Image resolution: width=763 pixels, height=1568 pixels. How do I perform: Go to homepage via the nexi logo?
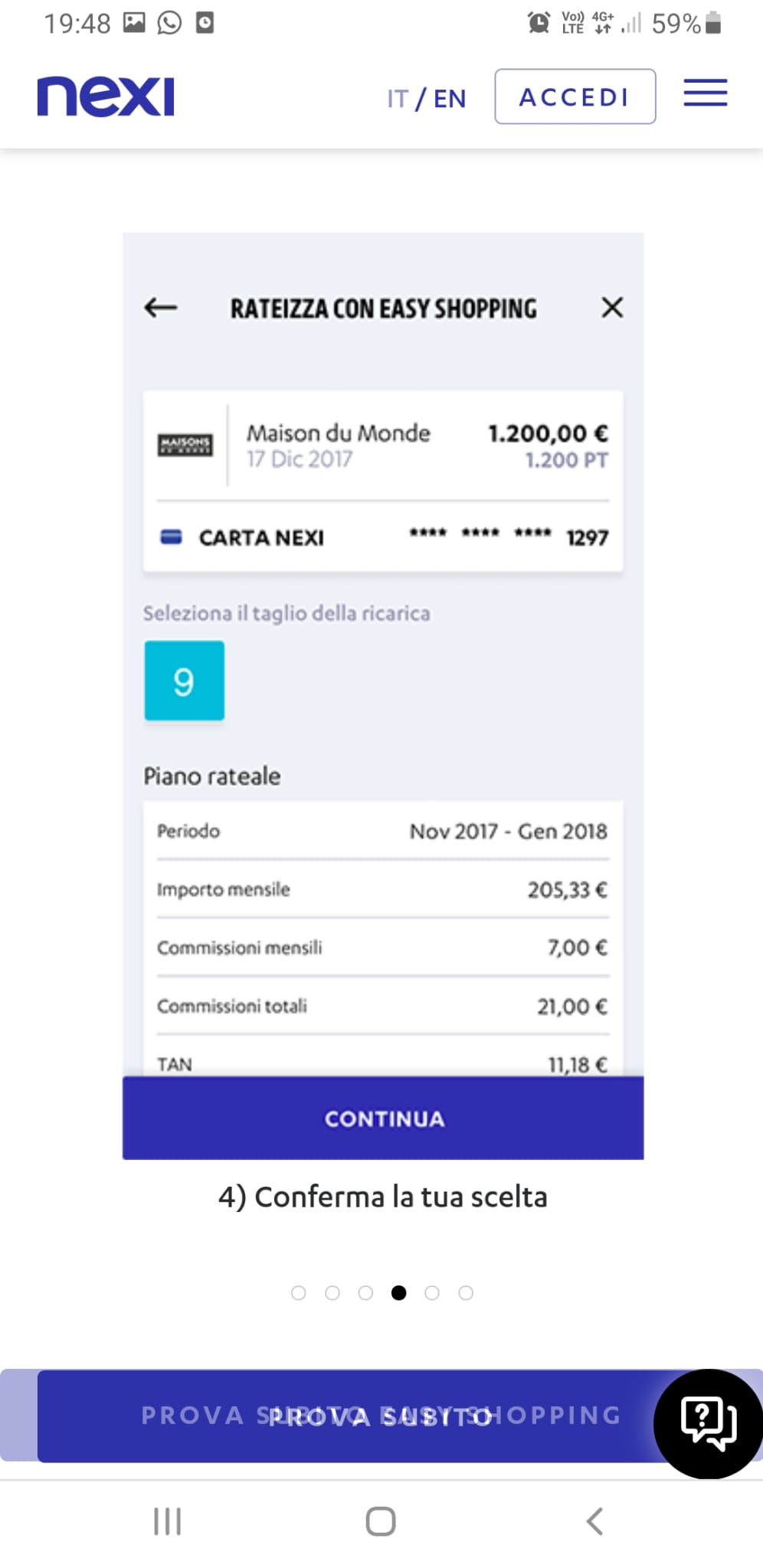click(106, 96)
